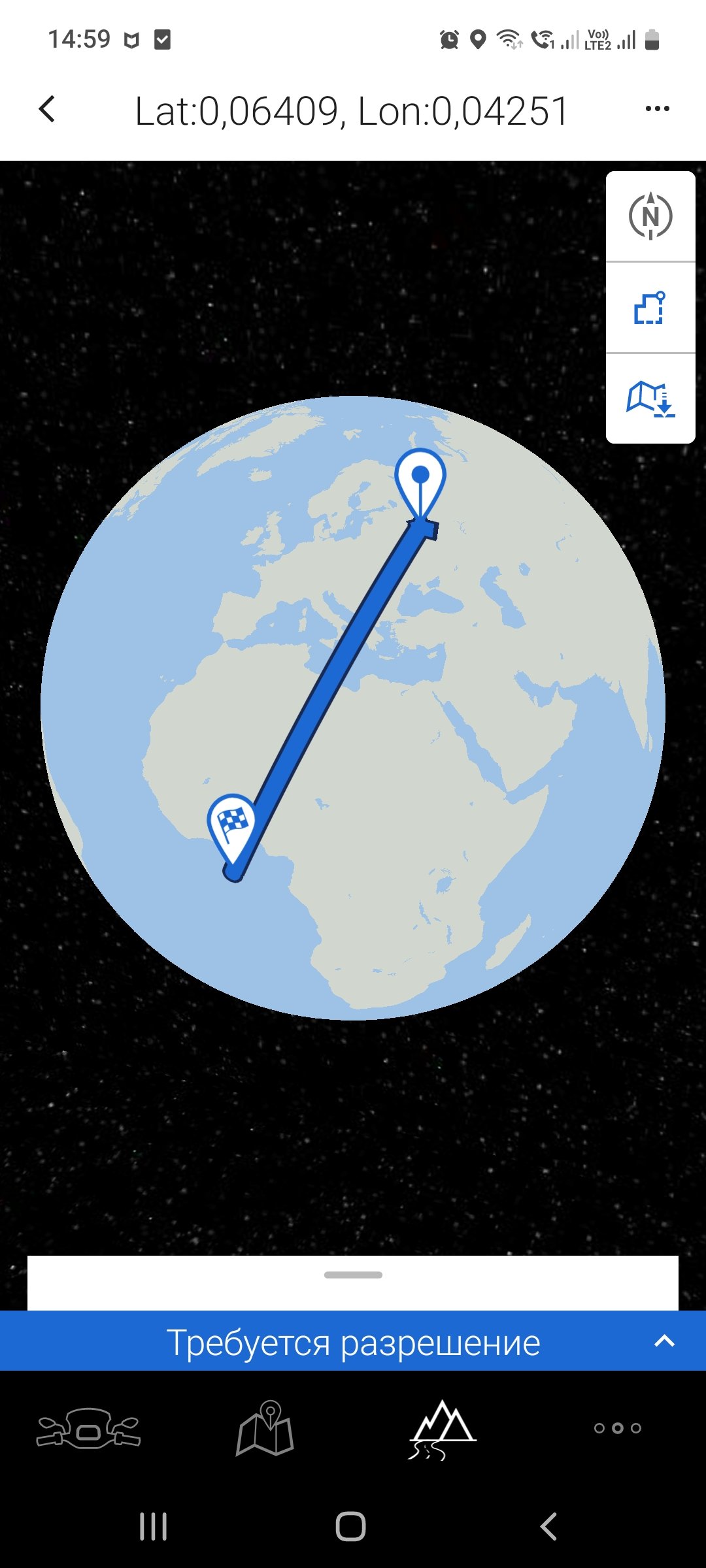
Task: Tap the bottom sheet drag handle
Action: point(353,1275)
